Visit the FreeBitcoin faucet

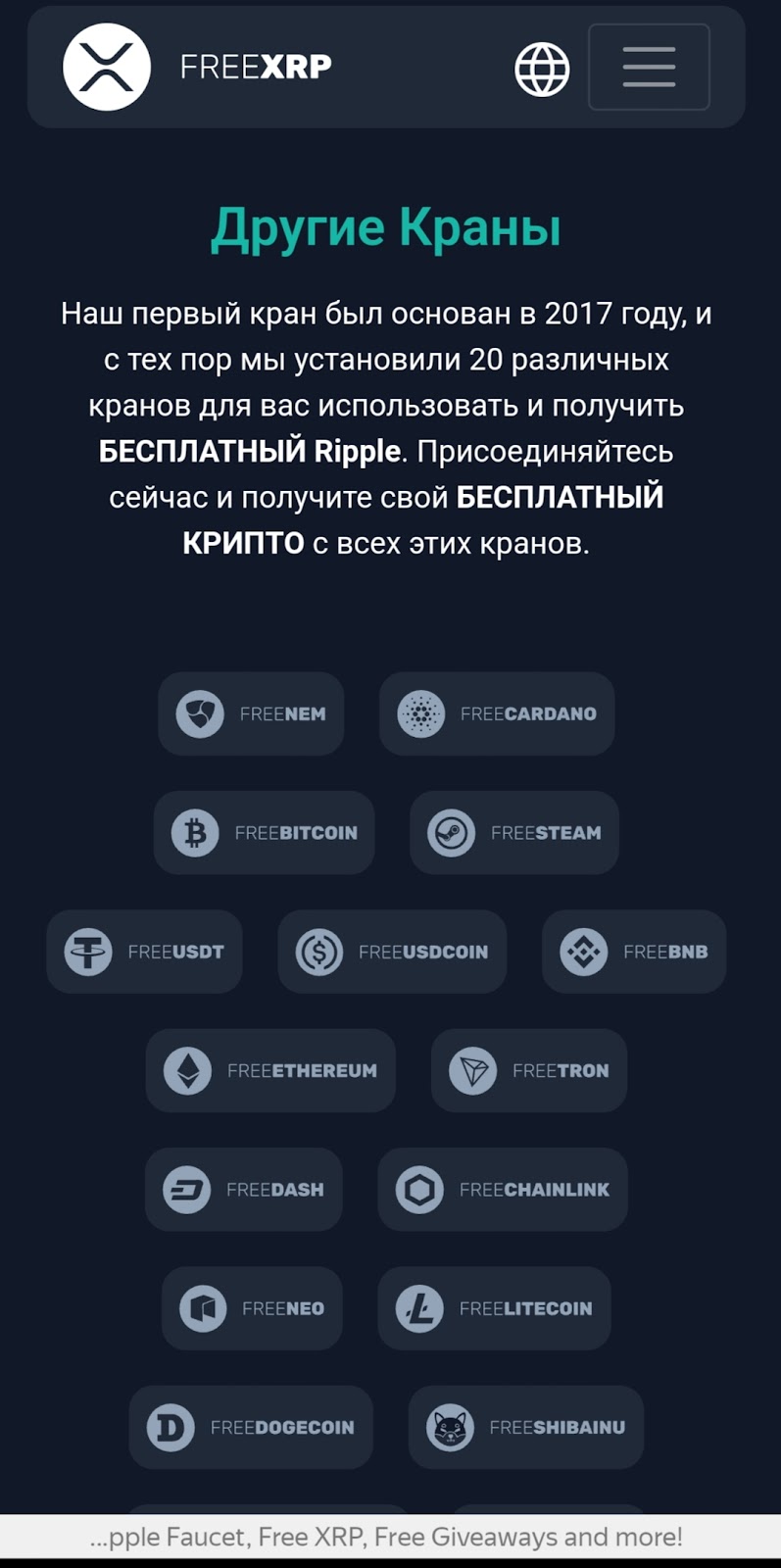[265, 832]
